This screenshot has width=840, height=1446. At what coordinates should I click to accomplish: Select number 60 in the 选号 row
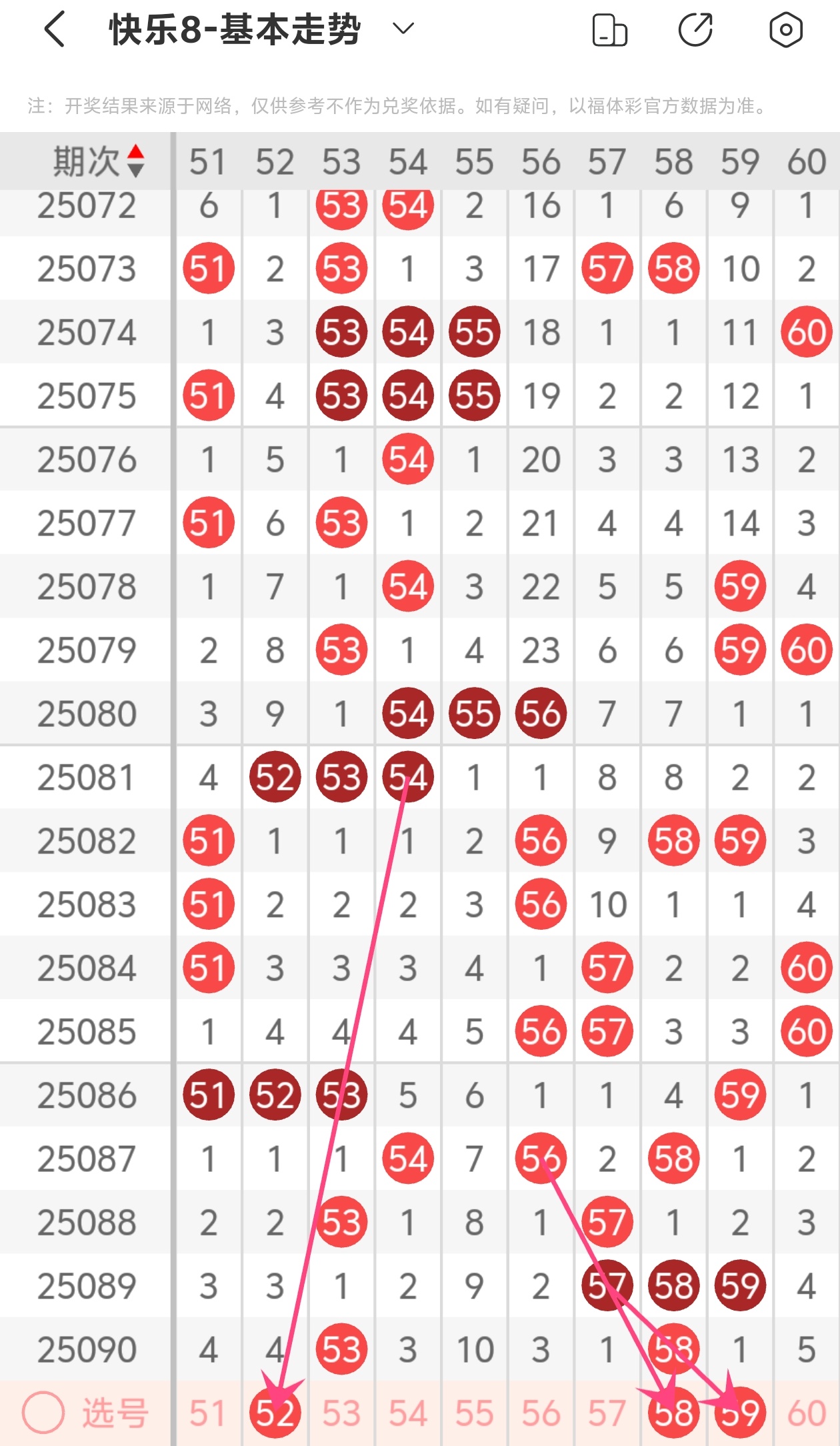coord(807,1413)
